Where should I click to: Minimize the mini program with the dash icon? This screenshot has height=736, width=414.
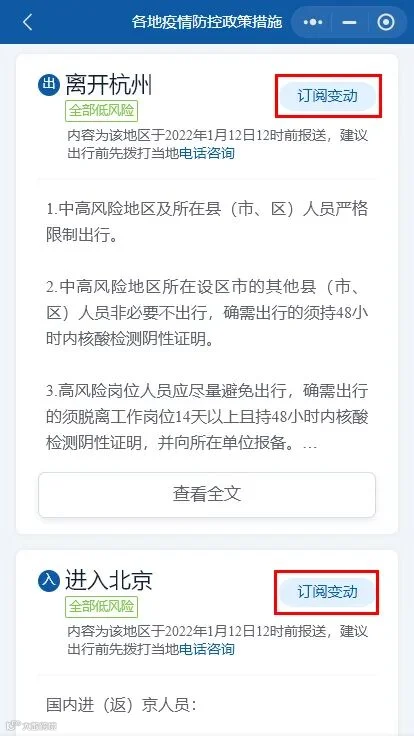click(349, 22)
